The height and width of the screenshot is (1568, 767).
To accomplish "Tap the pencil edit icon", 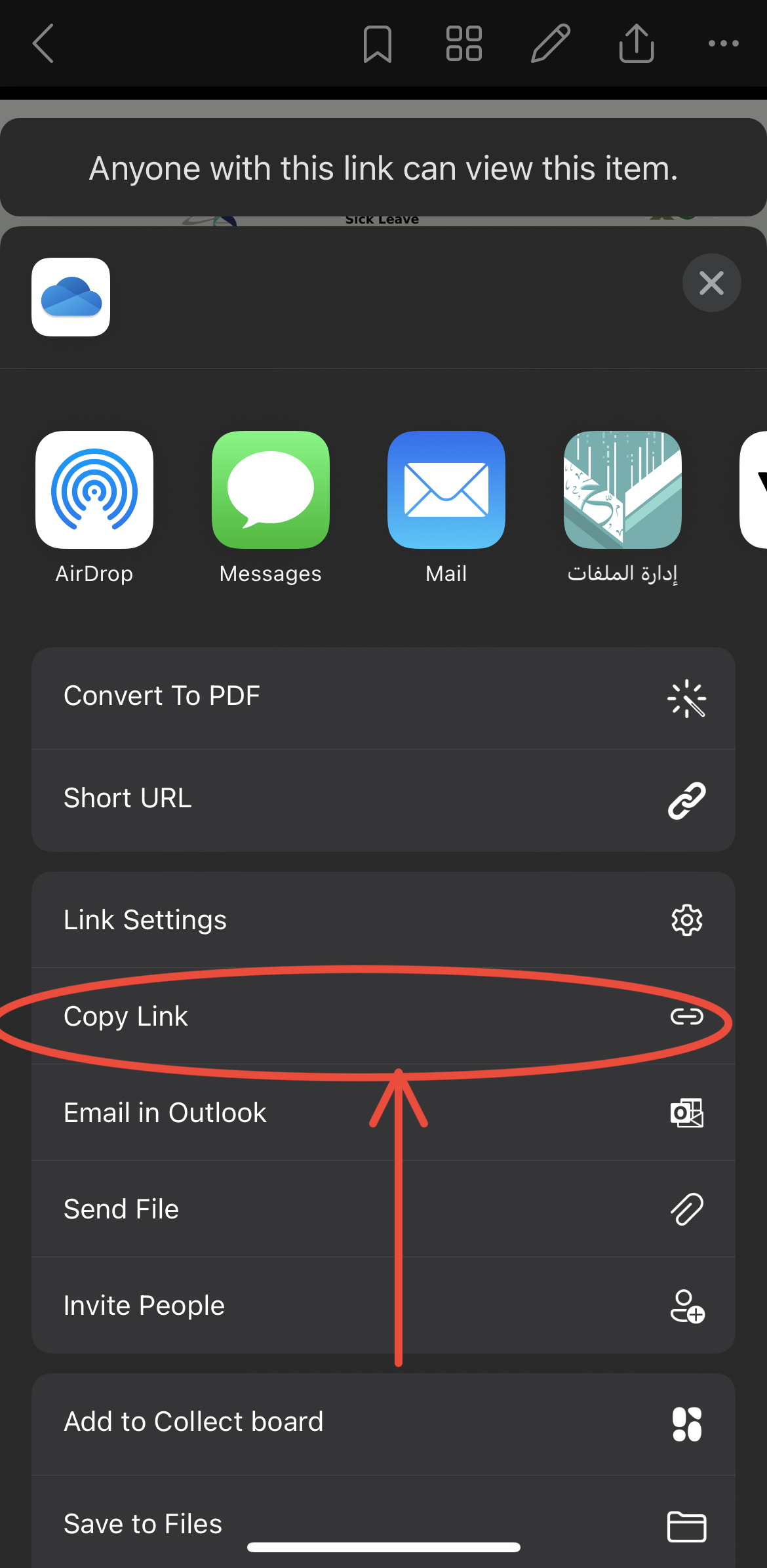I will click(x=550, y=44).
